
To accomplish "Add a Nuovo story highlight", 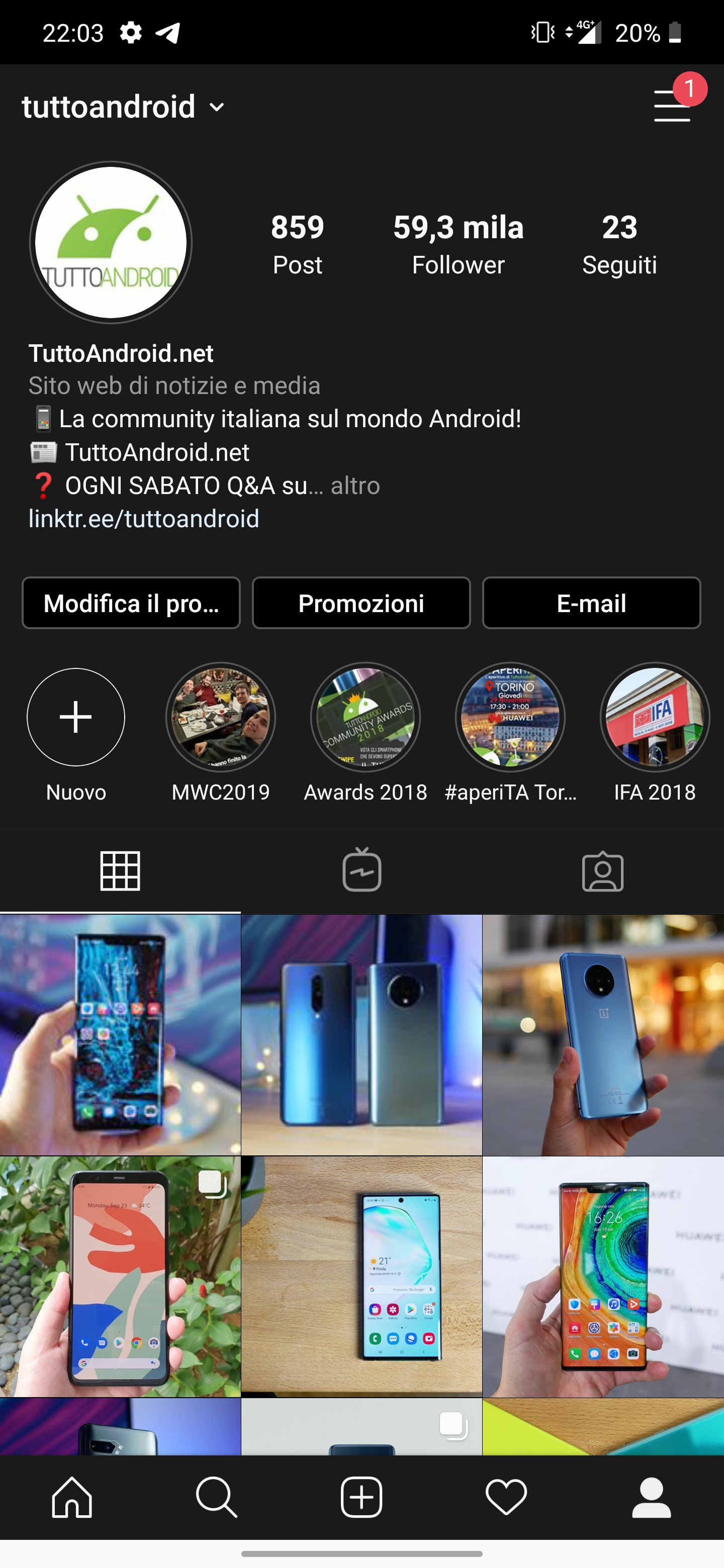I will [x=76, y=717].
